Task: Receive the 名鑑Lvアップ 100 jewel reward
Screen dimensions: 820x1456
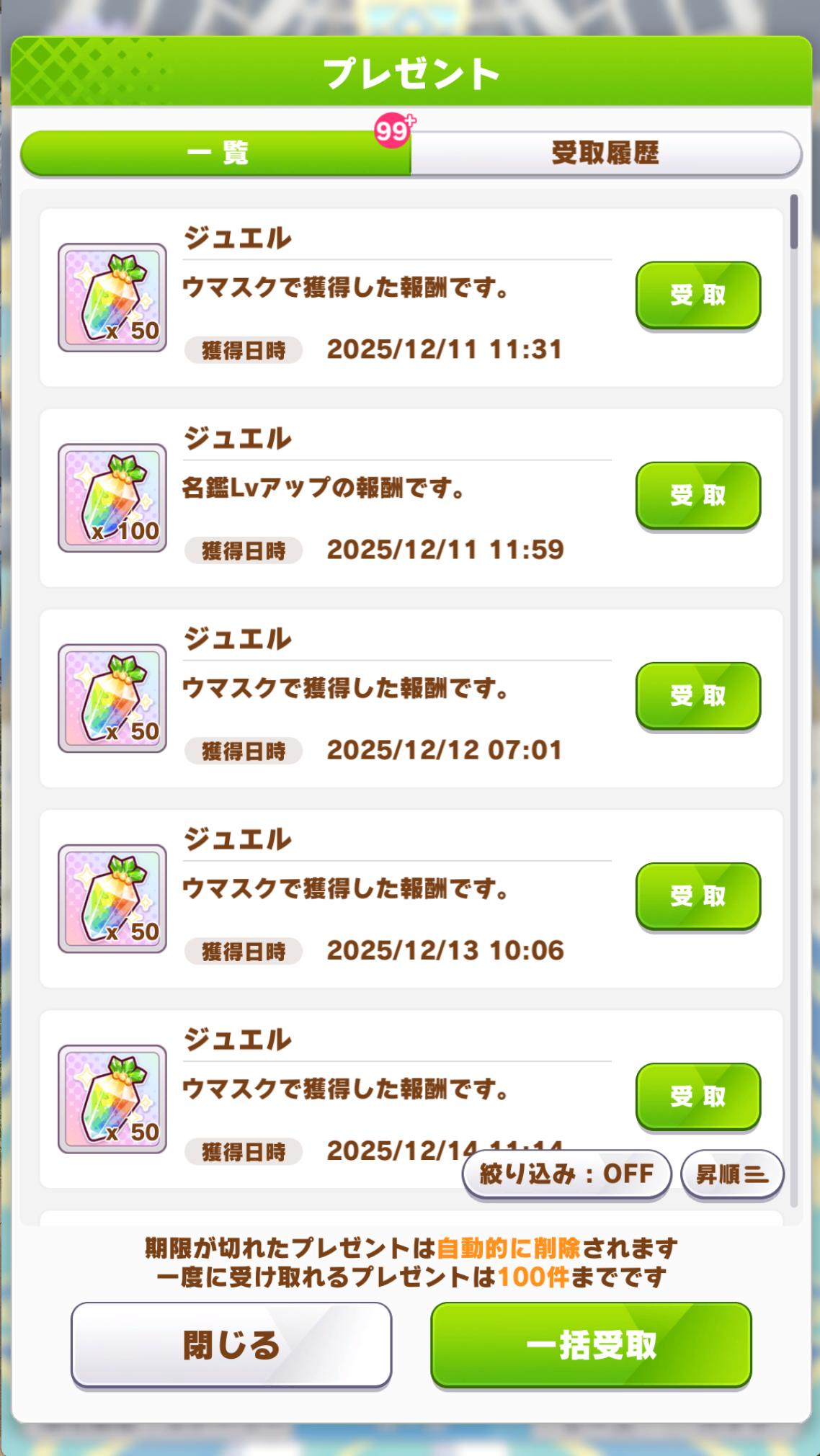Action: tap(698, 495)
